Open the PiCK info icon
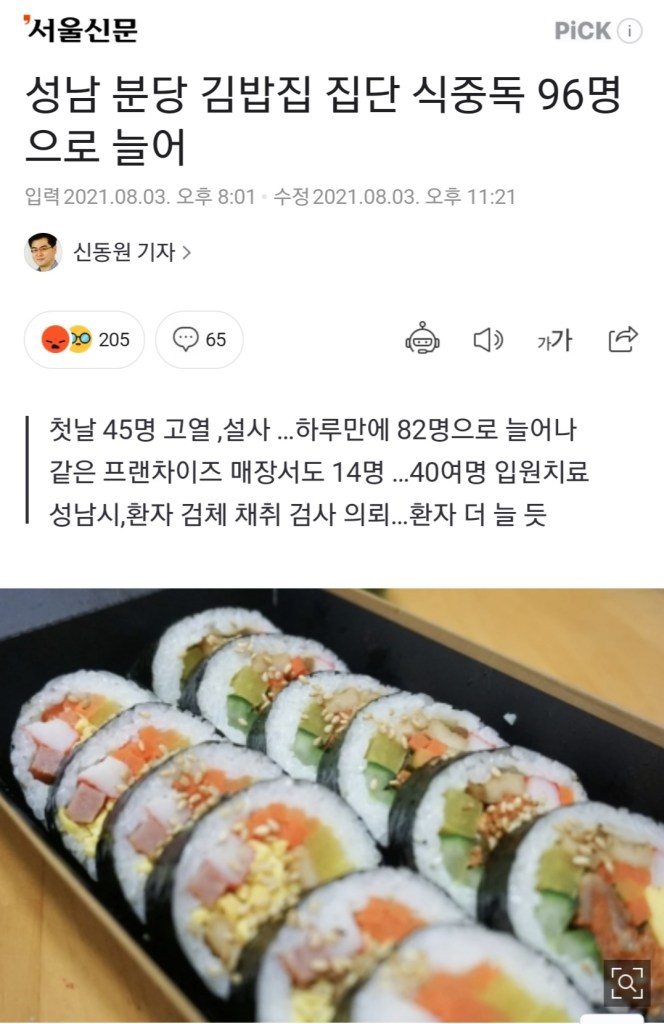The image size is (664, 1024). (629, 31)
